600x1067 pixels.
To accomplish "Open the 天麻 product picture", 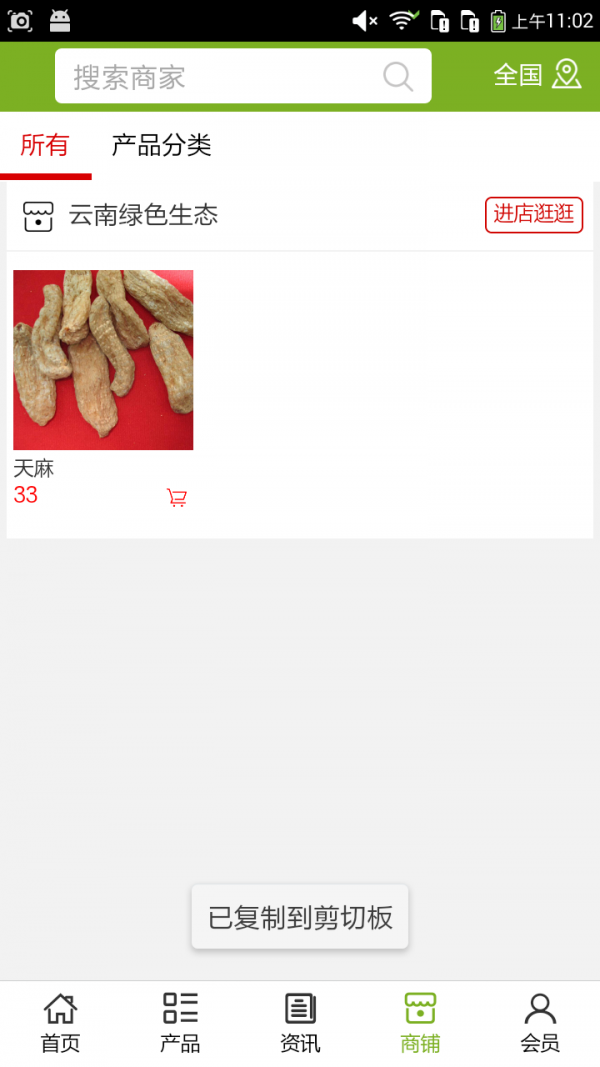I will (103, 360).
